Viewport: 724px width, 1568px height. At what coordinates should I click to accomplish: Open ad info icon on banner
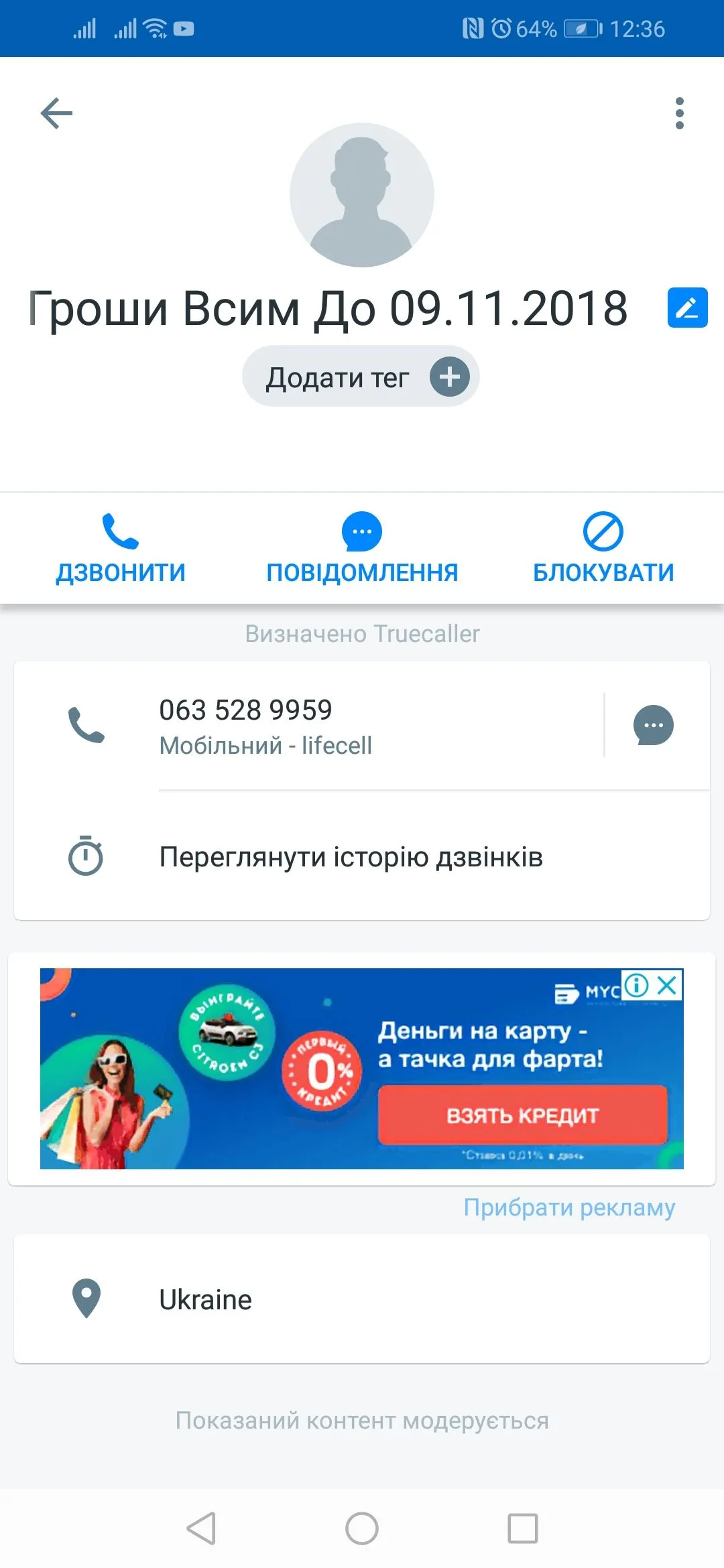click(636, 985)
